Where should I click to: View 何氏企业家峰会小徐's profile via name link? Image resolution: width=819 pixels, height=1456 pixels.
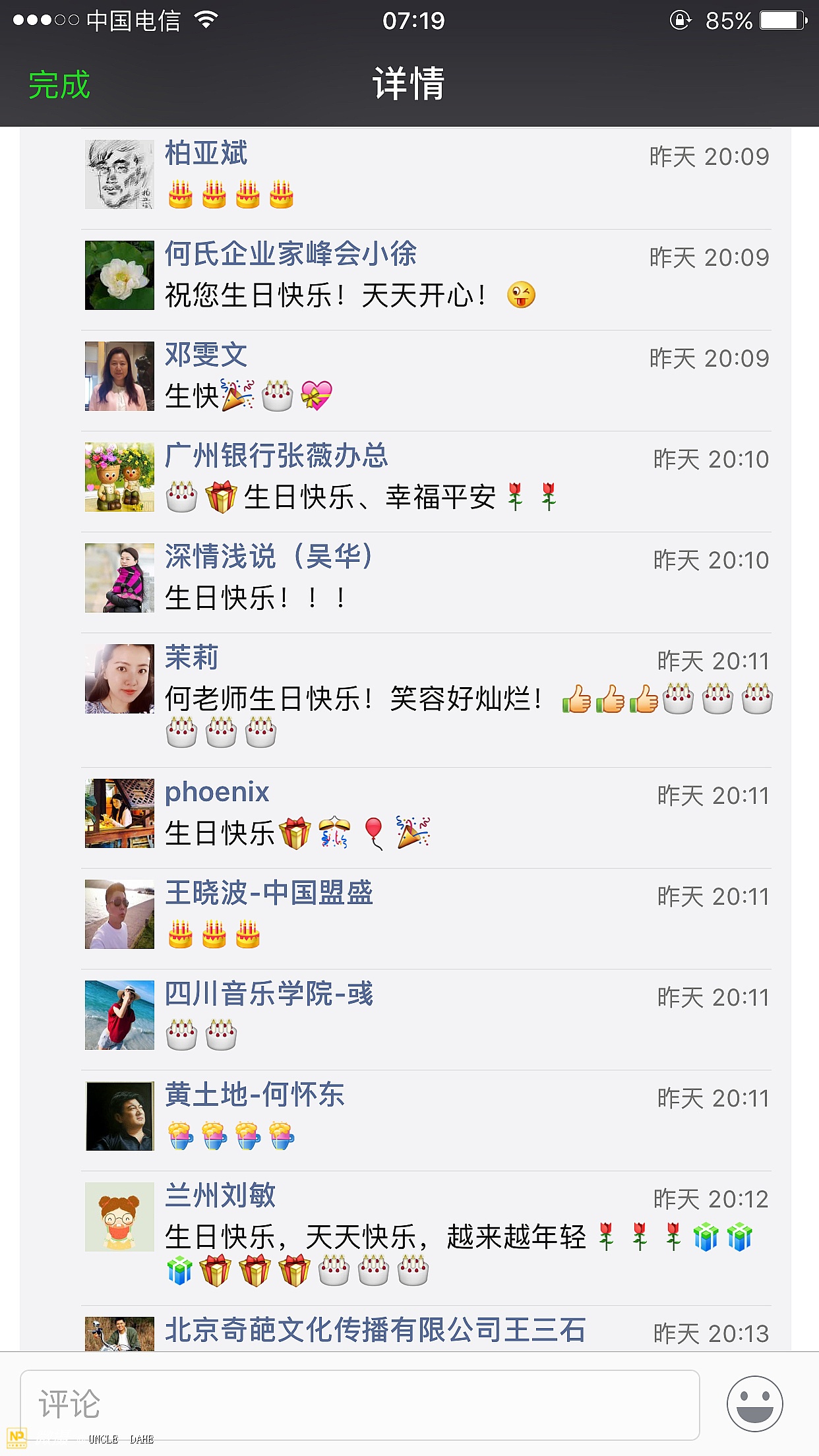pyautogui.click(x=290, y=254)
